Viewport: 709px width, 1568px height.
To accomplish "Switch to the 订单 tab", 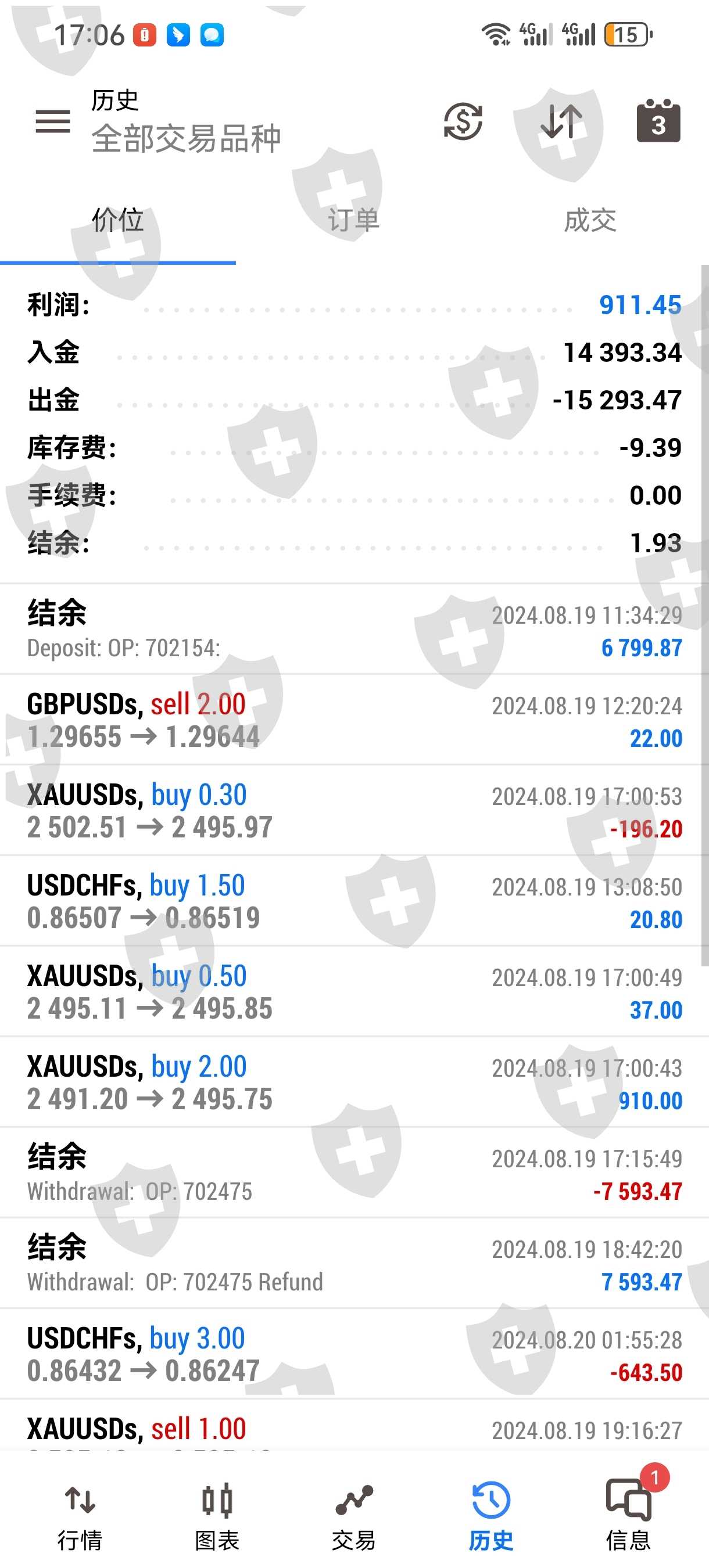I will 353,220.
